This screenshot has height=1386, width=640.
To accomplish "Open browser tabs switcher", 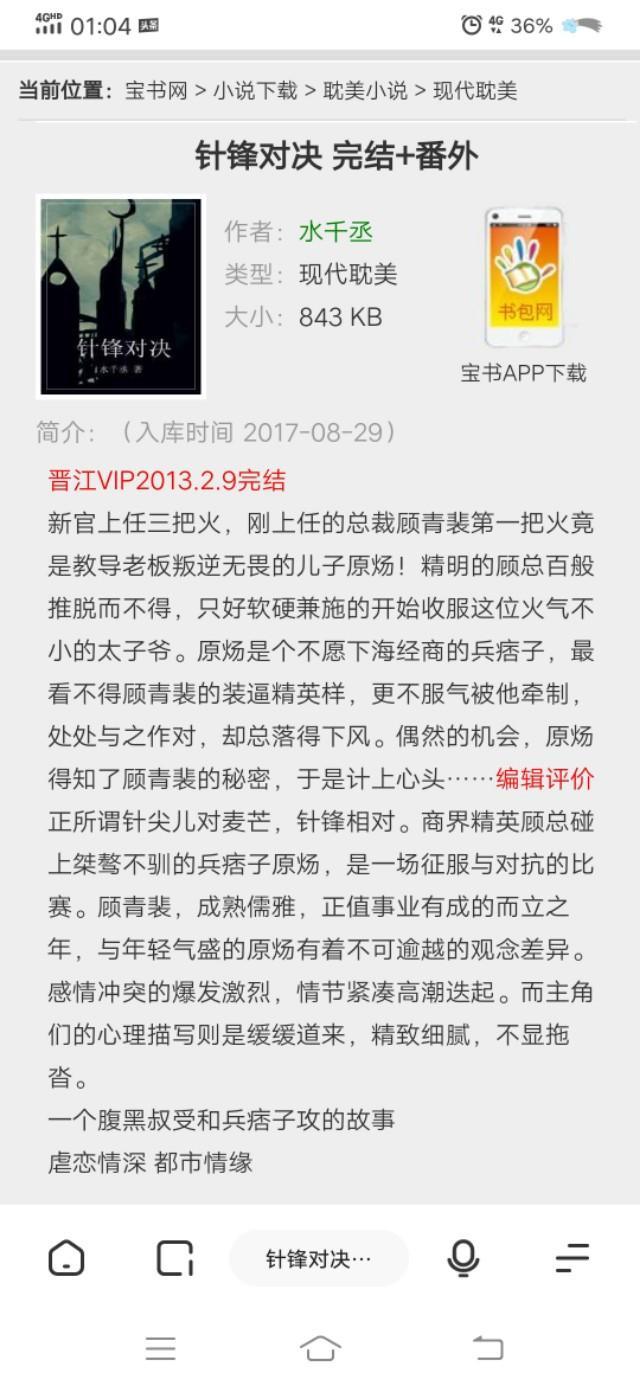I will [175, 1258].
